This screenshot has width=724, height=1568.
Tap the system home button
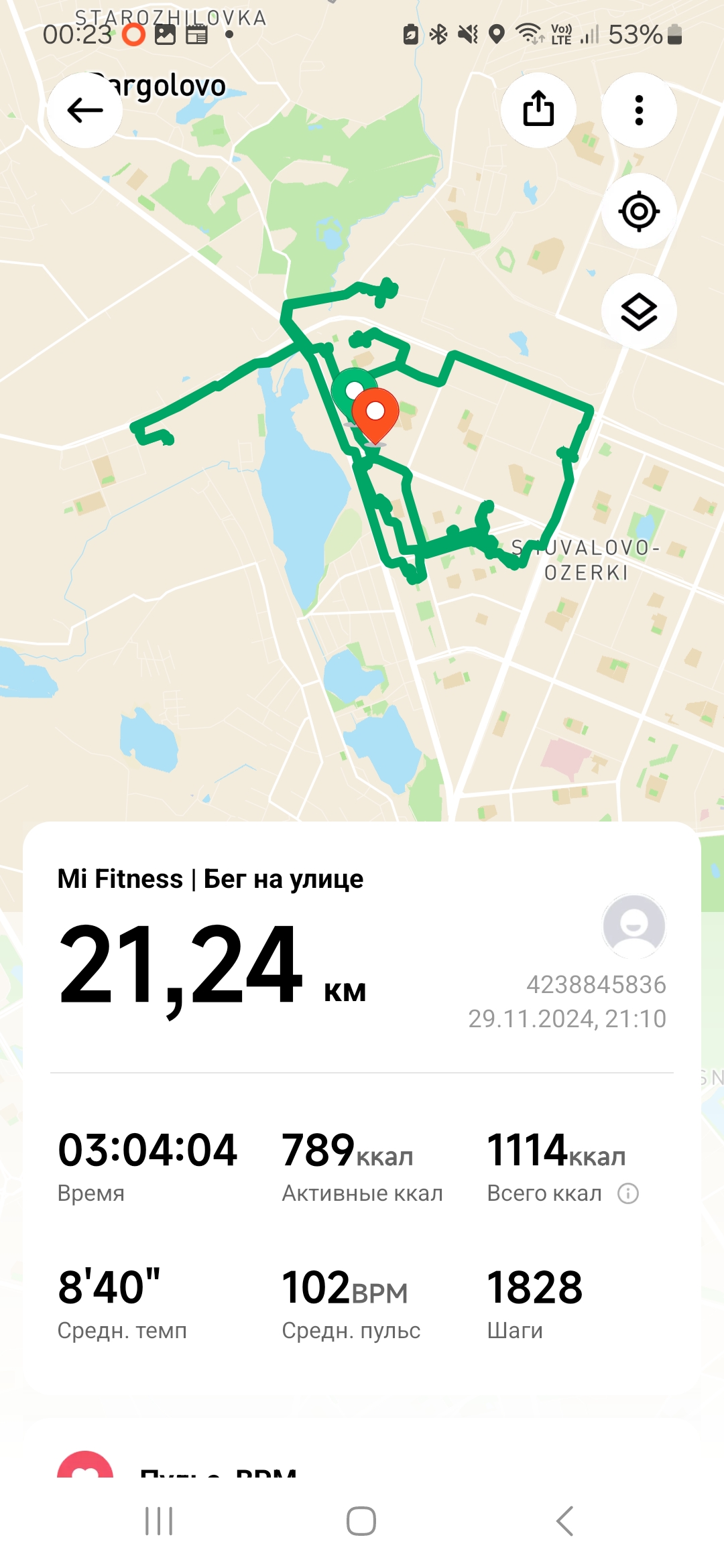coord(361,1521)
